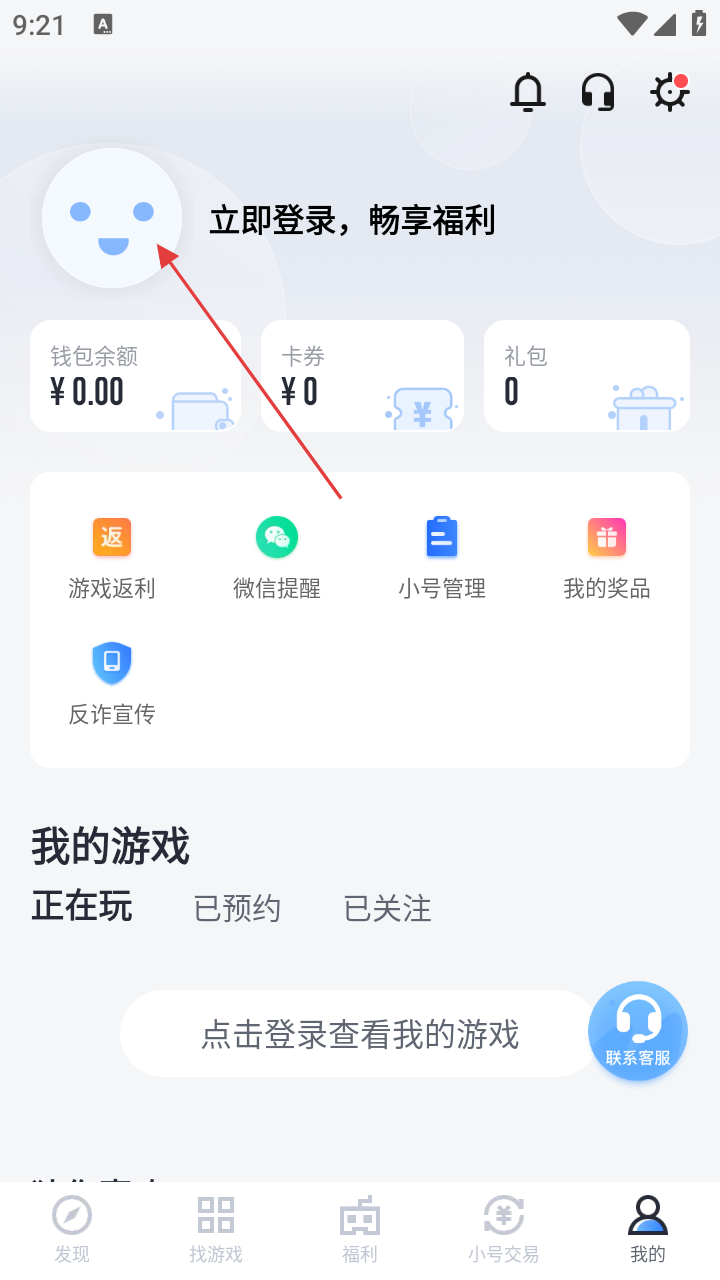Screen dimensions: 720x1280
Task: Open 微信提醒 WeChat reminders
Action: (x=277, y=558)
